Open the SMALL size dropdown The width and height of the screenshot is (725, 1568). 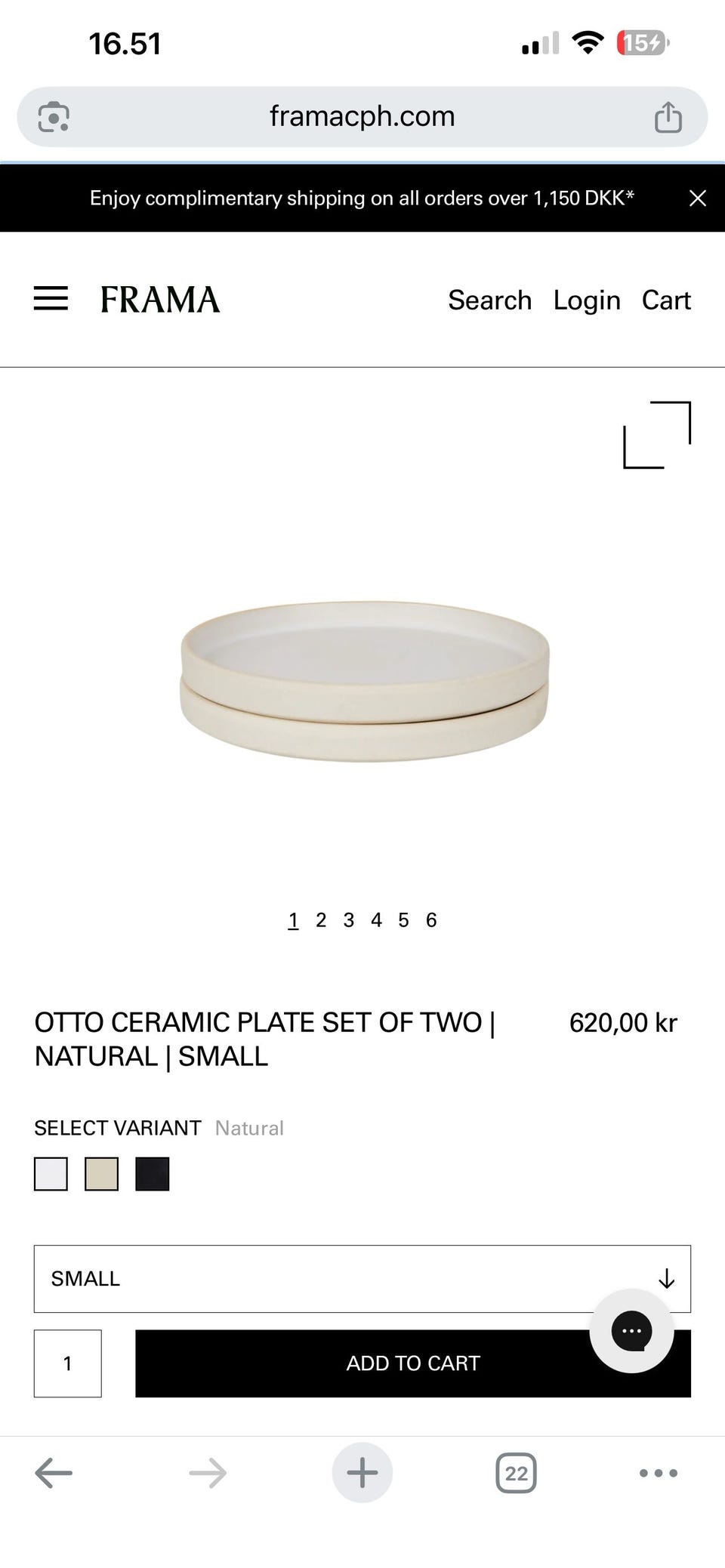362,1279
